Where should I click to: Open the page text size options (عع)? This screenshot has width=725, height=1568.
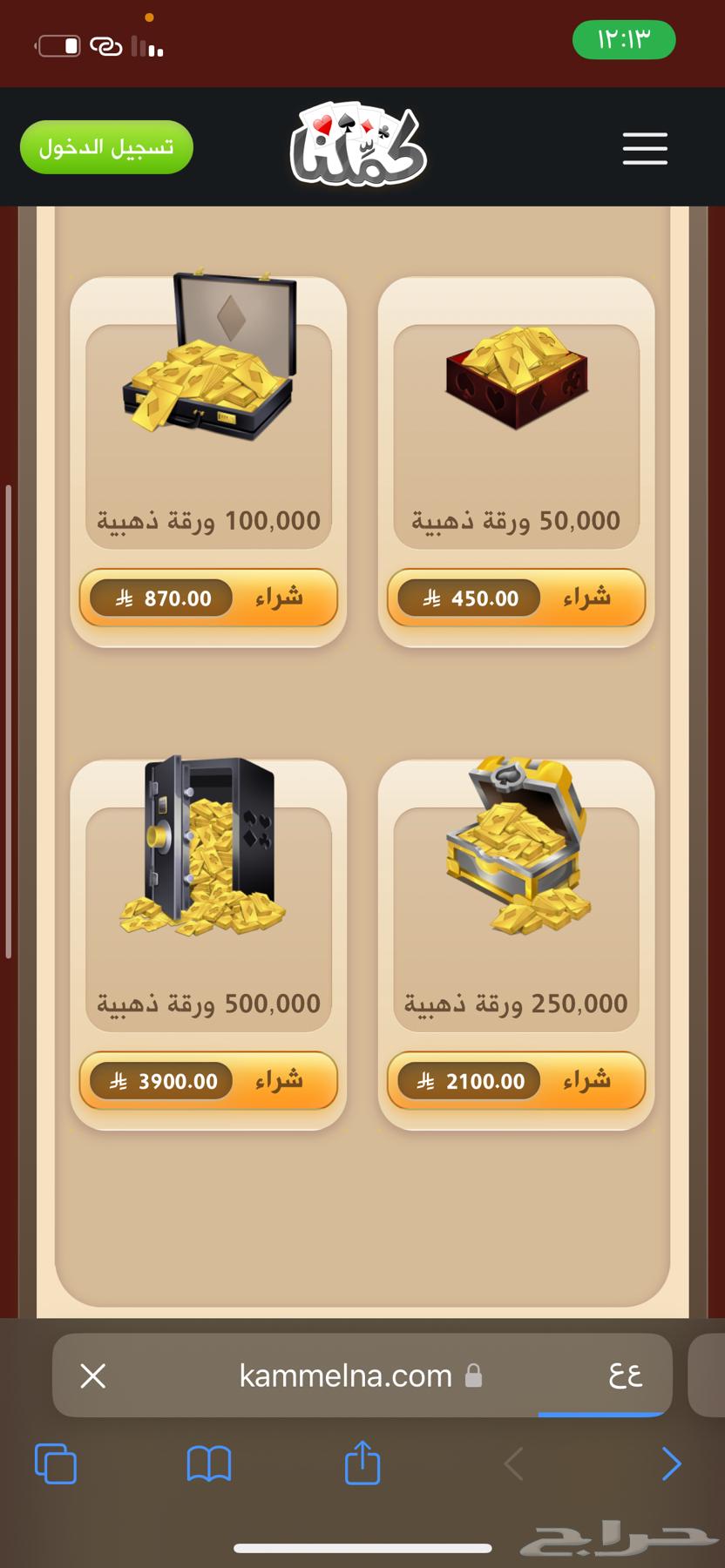(627, 1375)
